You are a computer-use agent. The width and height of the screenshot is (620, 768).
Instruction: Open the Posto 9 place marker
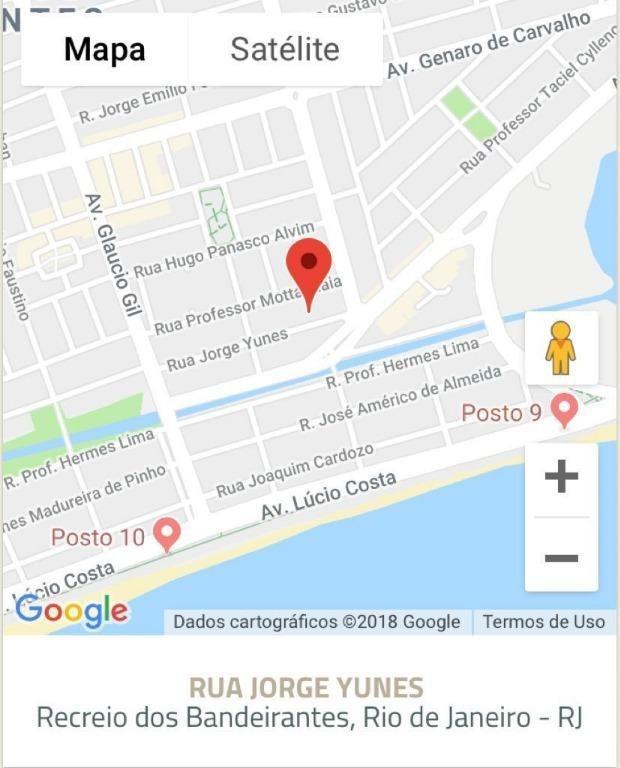pos(564,409)
